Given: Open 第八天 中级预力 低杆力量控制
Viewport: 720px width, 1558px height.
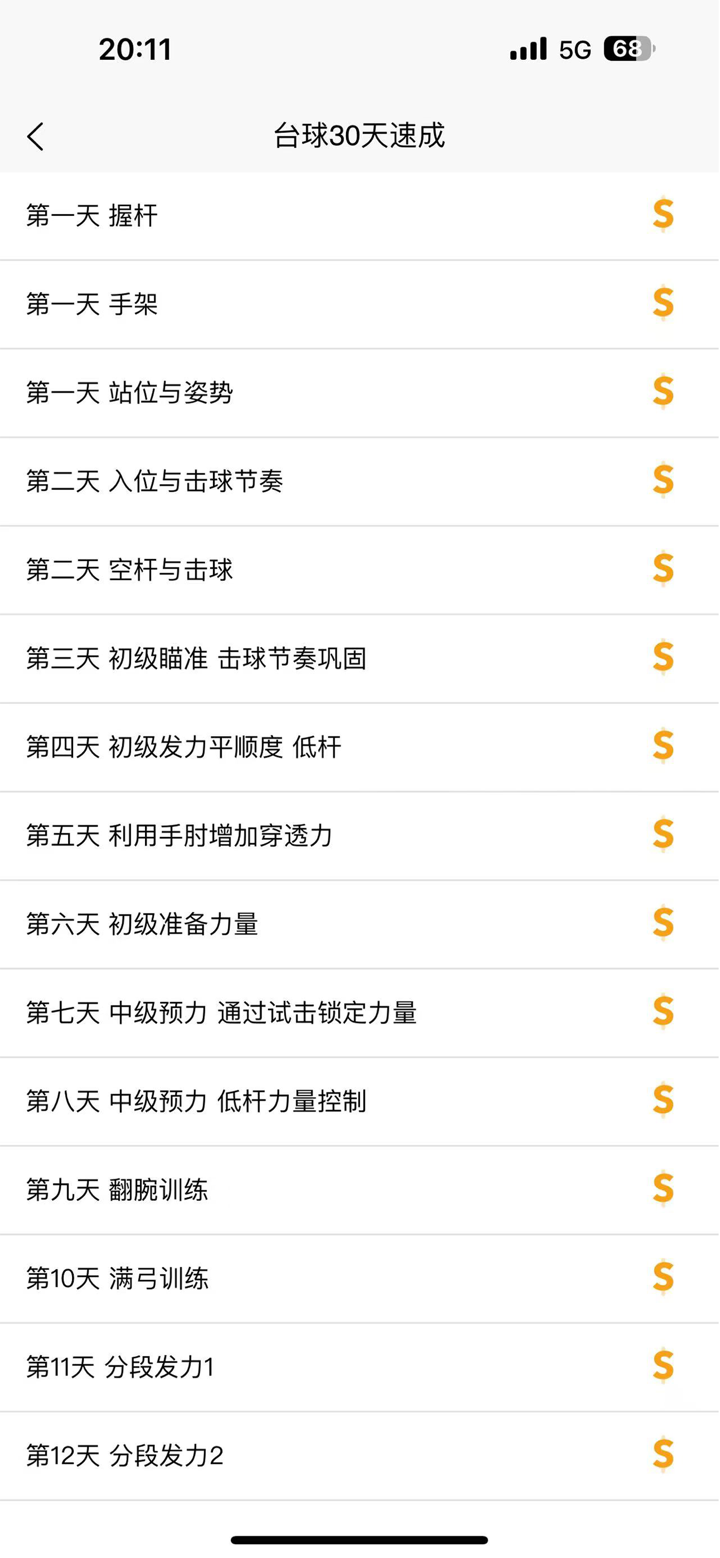Looking at the screenshot, I should click(x=300, y=1101).
